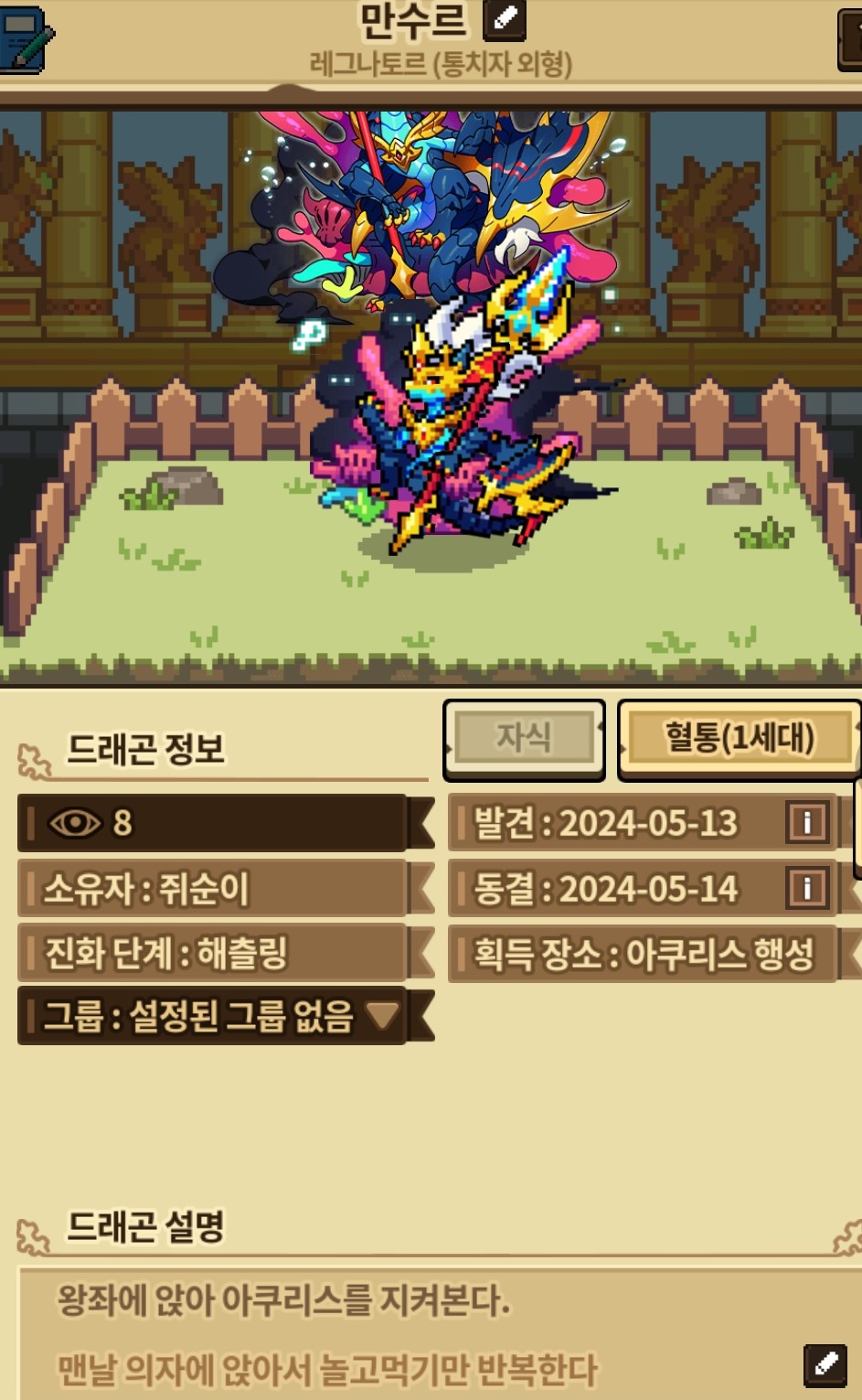Expand the 그룹 group dropdown
The width and height of the screenshot is (862, 1400).
click(x=382, y=1014)
